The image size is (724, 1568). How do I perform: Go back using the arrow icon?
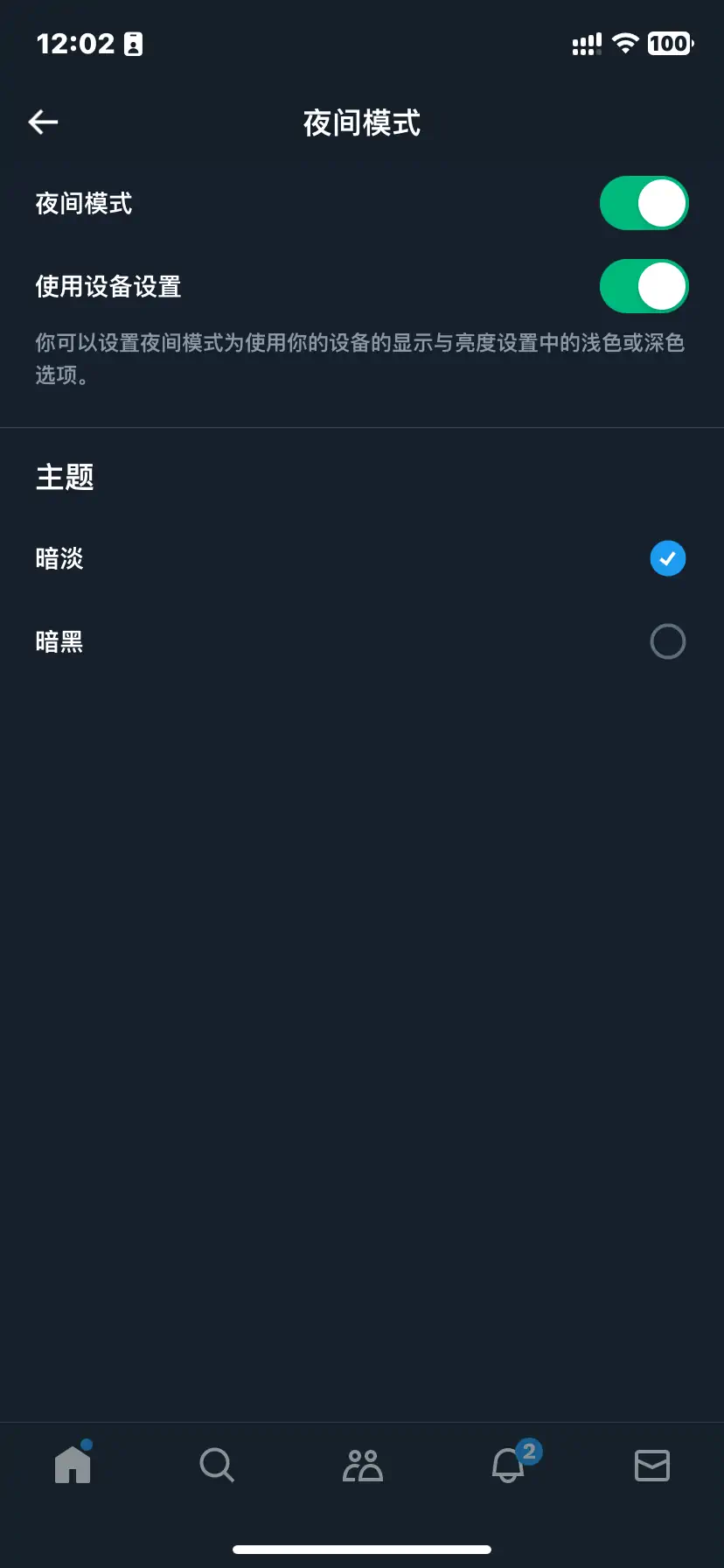(43, 122)
